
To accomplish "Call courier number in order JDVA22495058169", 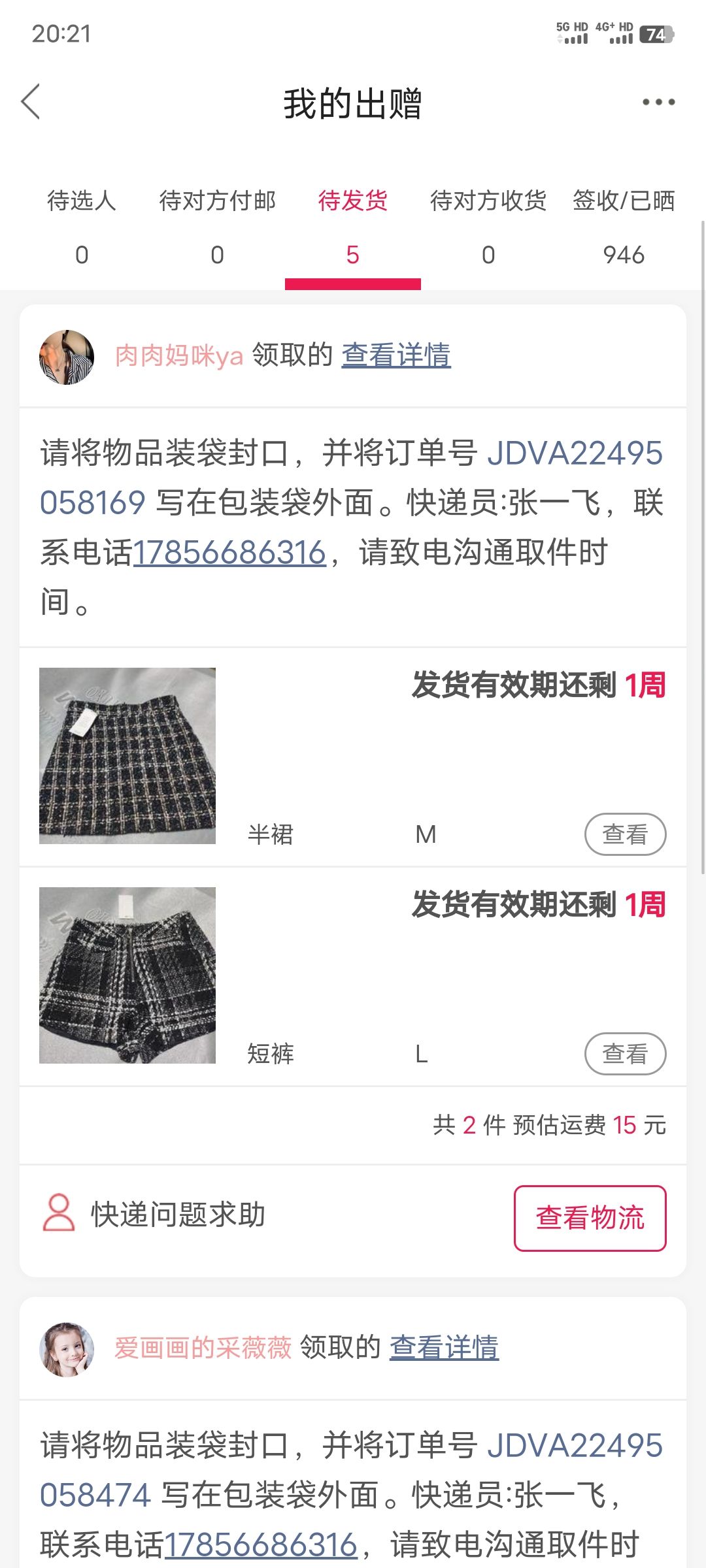I will 229,553.
